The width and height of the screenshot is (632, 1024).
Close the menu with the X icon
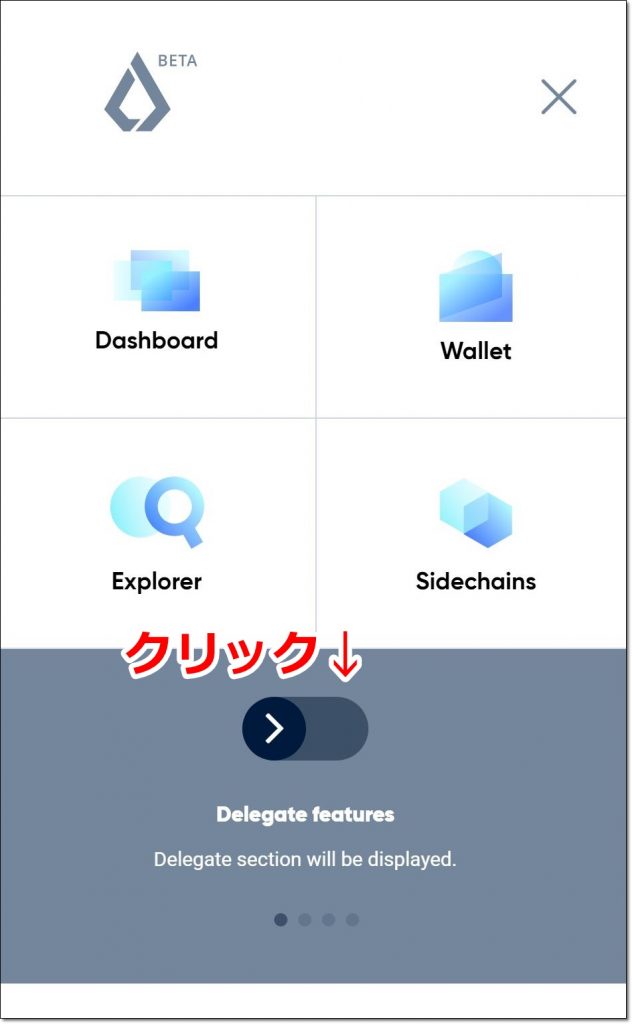558,97
